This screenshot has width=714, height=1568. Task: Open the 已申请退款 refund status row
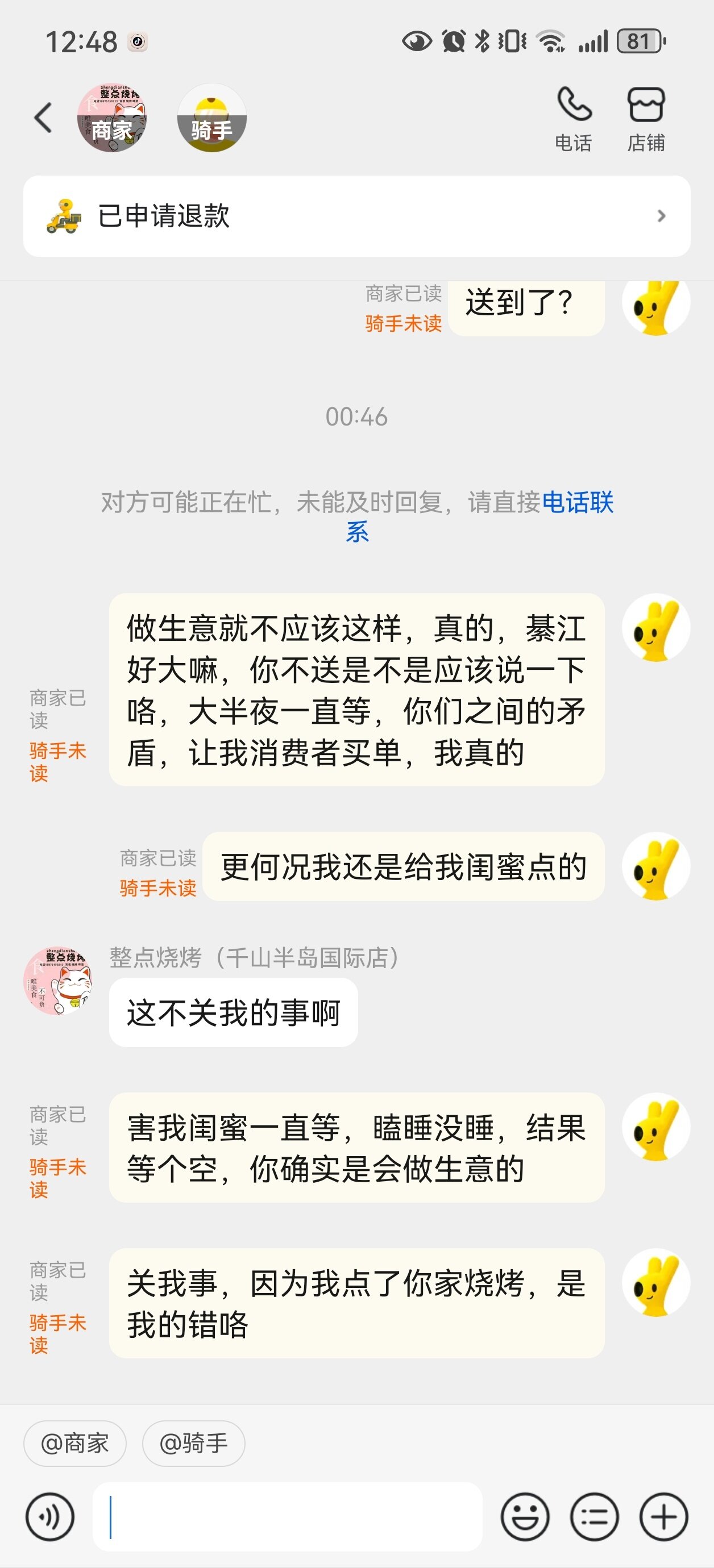(356, 215)
